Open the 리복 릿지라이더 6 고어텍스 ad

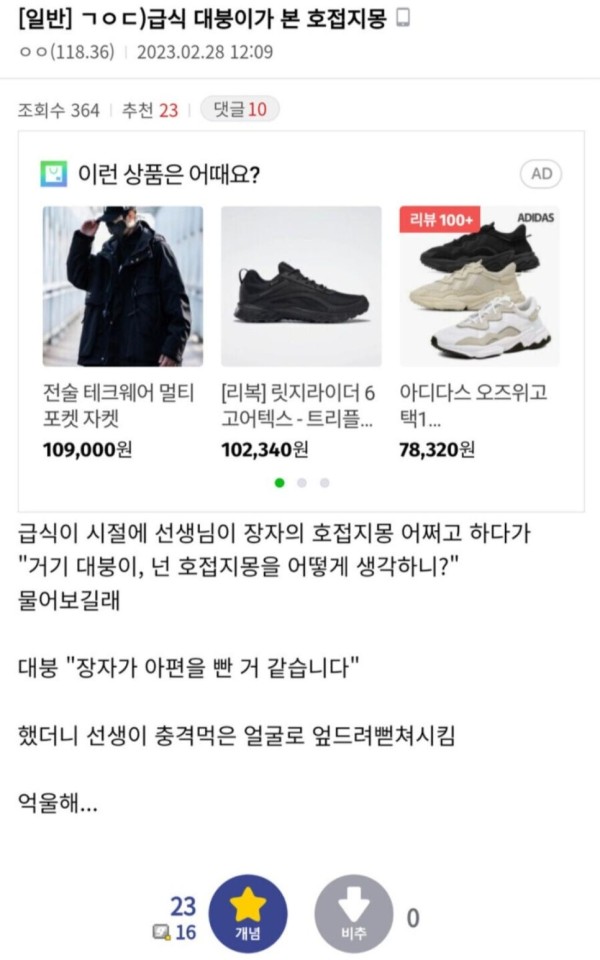301,332
